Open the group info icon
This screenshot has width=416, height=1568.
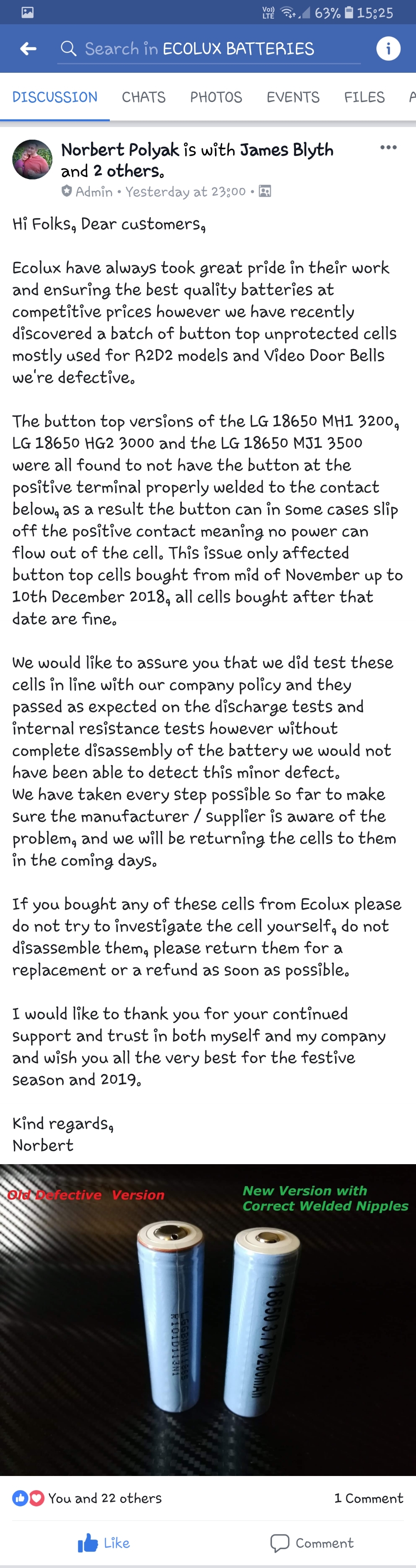388,49
